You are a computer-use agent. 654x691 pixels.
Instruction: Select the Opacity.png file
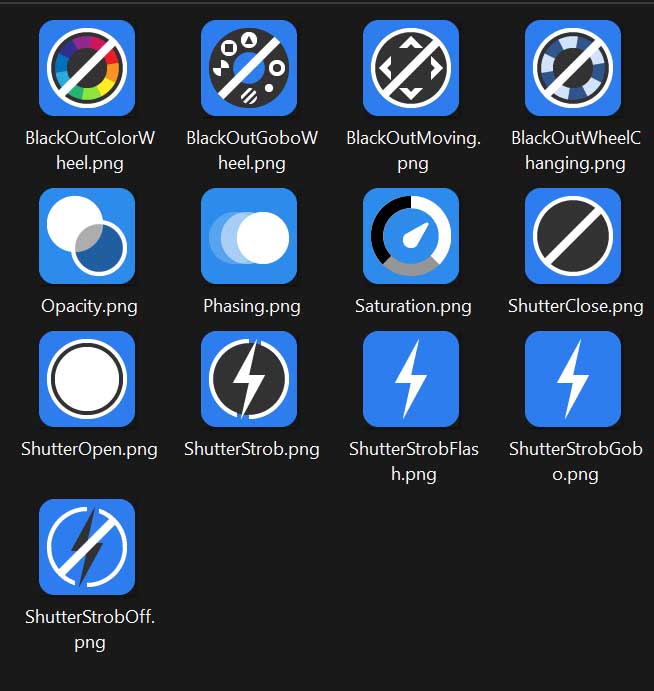[87, 236]
